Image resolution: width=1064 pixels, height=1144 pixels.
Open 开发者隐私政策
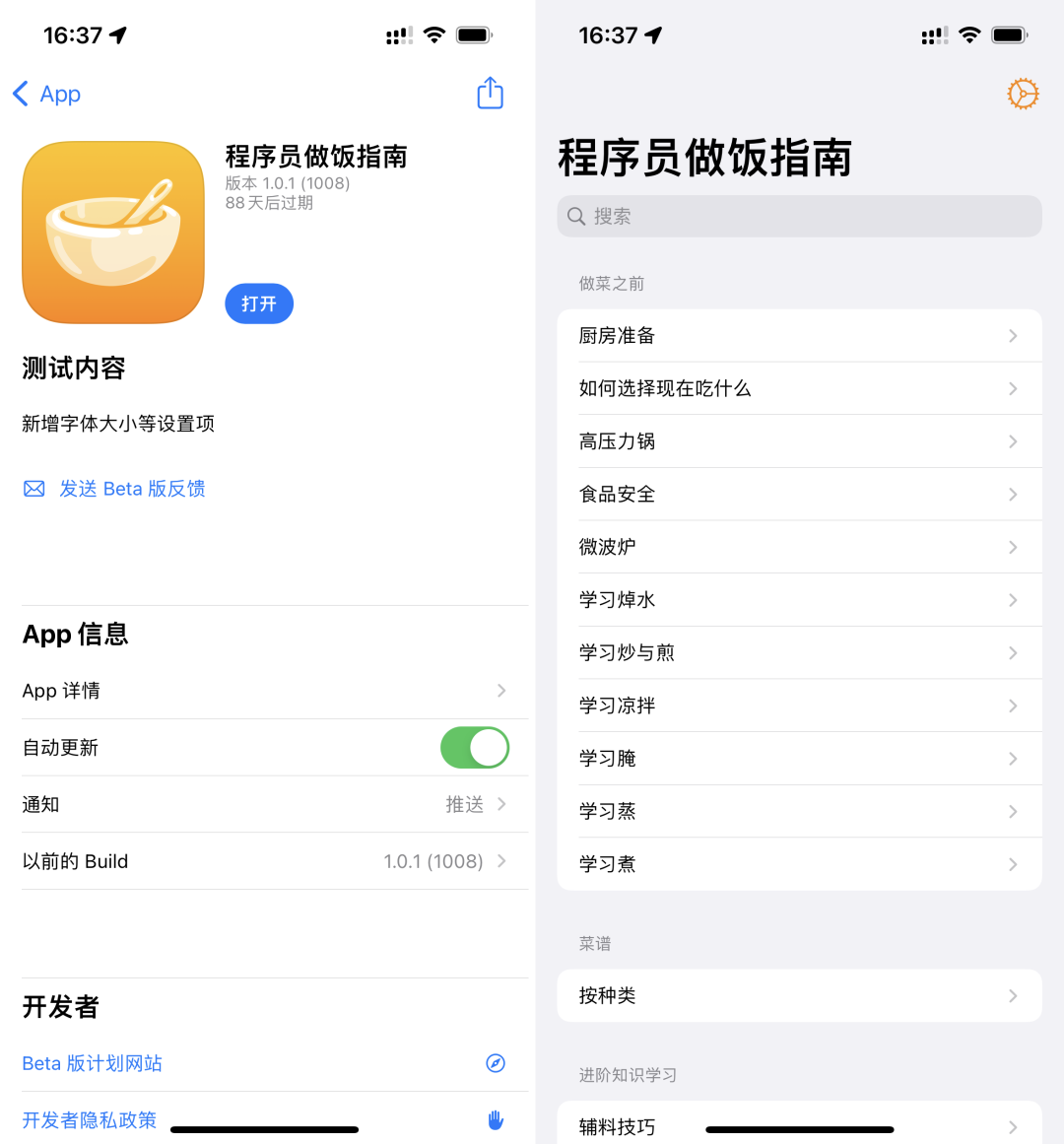pos(90,1120)
